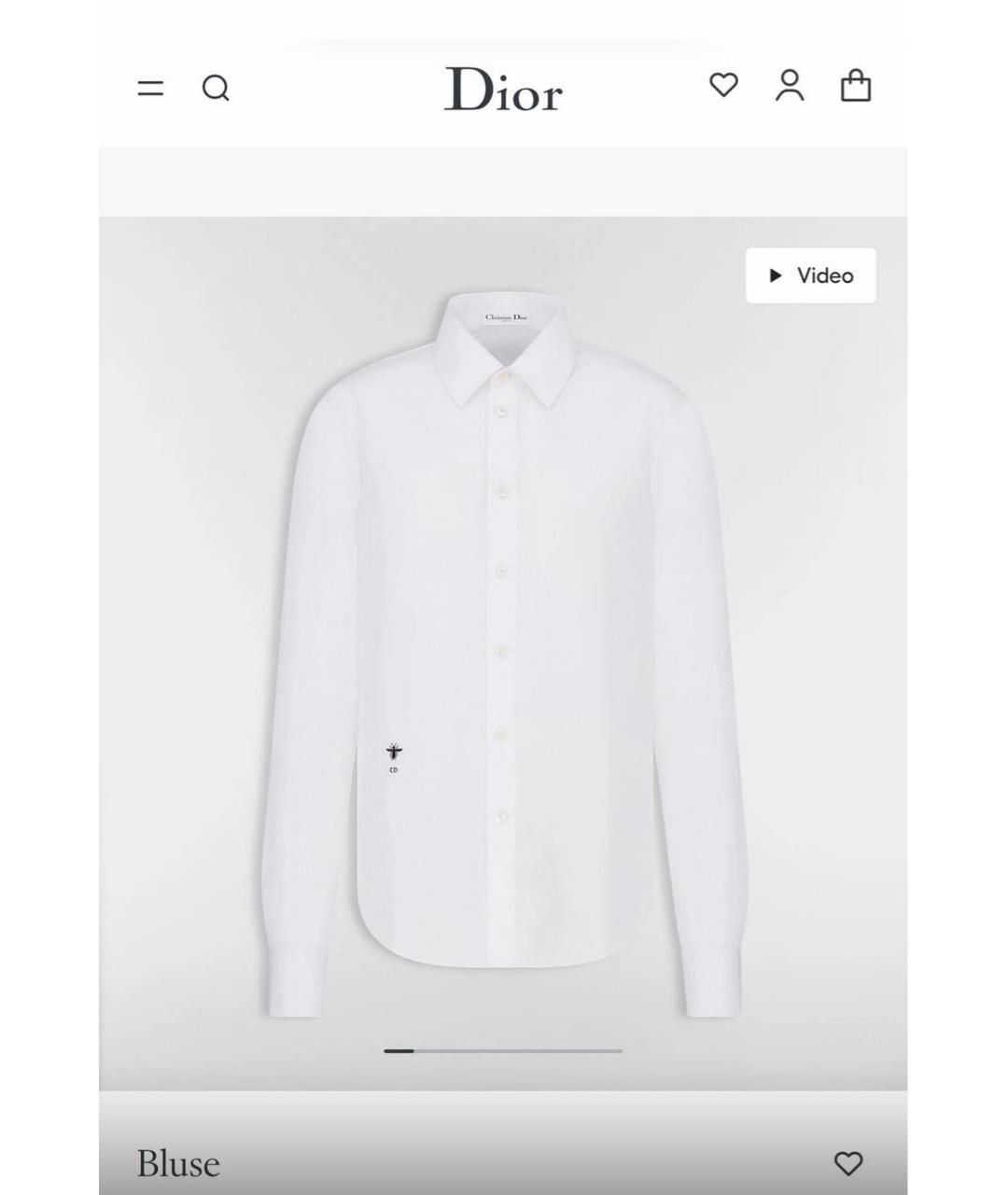View your shopping bag

tap(855, 87)
